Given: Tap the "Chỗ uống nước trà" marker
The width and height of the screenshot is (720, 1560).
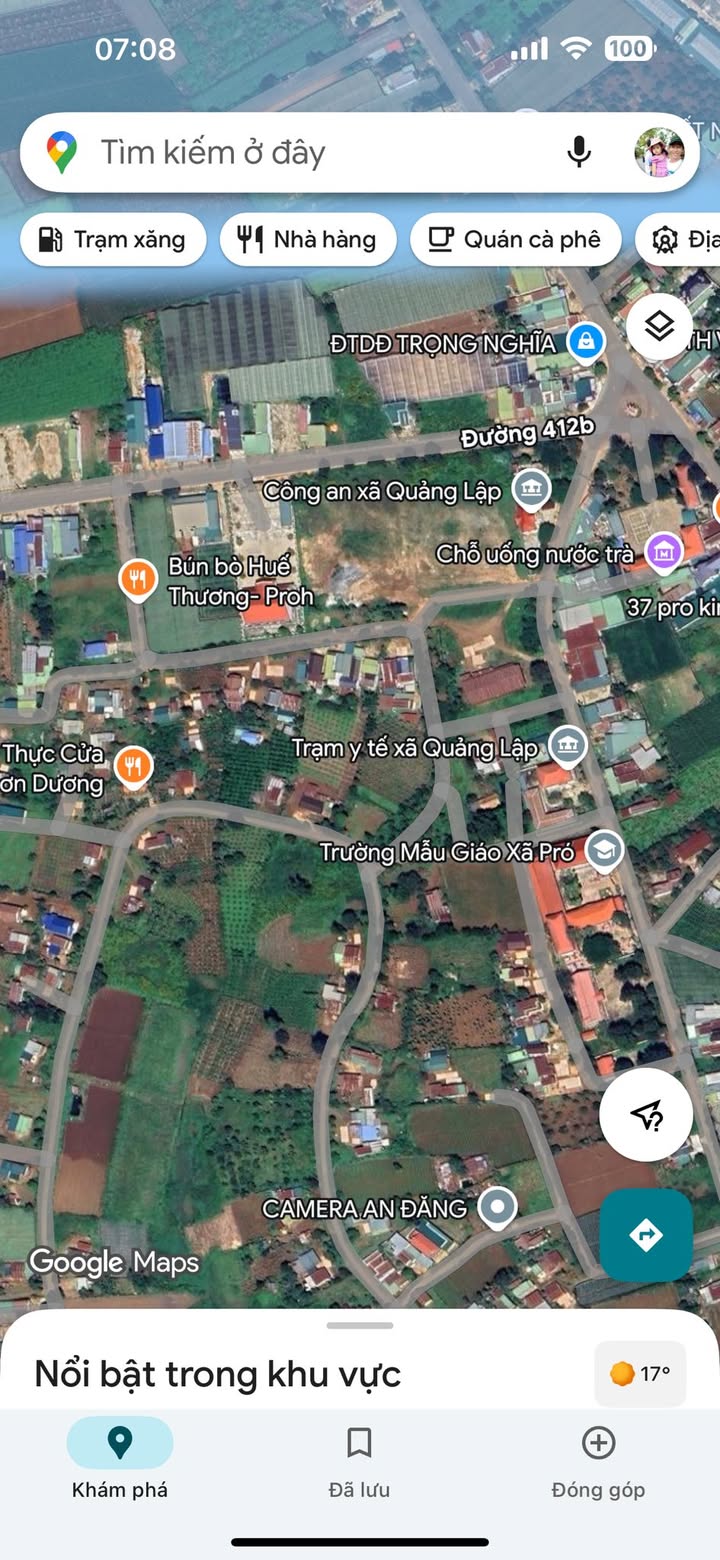Looking at the screenshot, I should [663, 551].
